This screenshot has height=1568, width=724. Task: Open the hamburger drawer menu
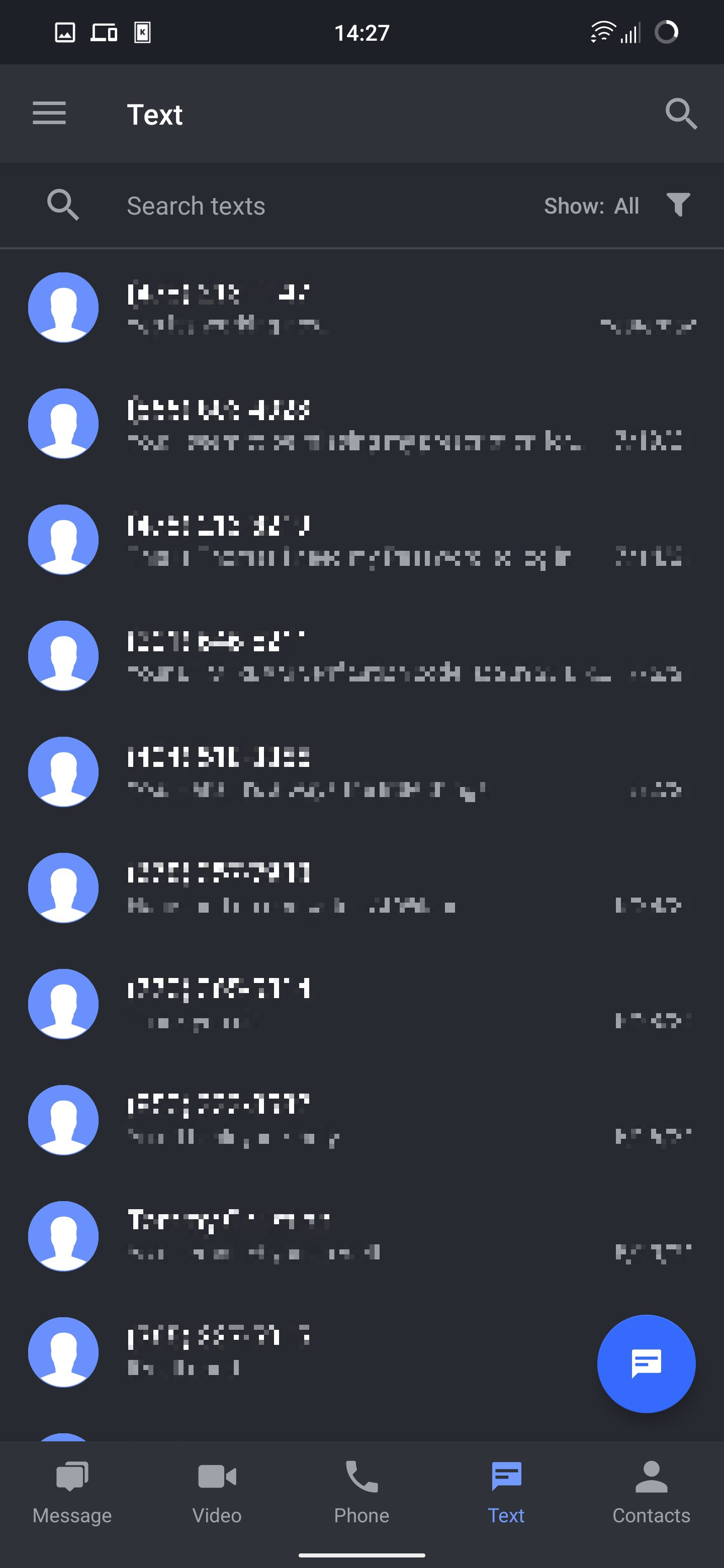click(49, 114)
